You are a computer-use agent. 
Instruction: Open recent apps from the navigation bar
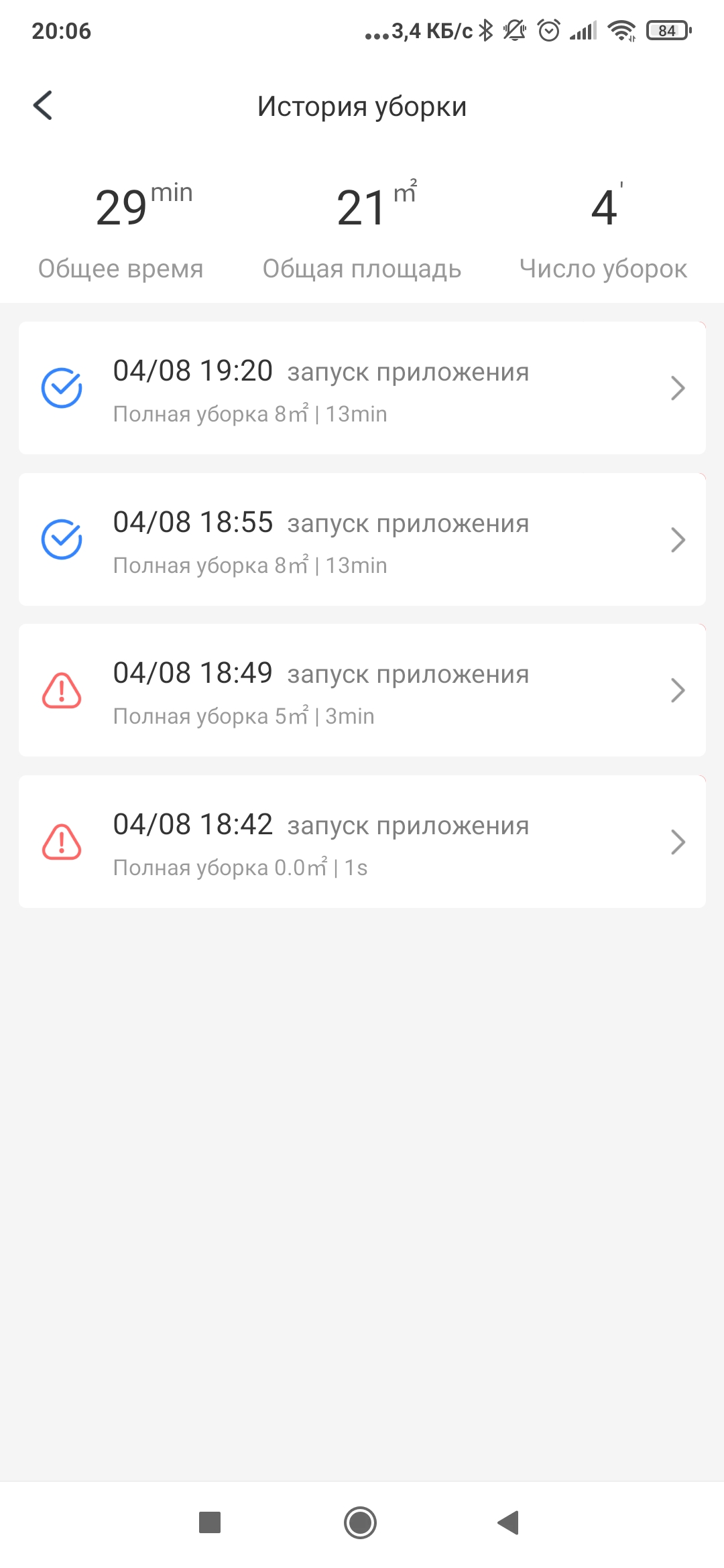(x=210, y=1522)
